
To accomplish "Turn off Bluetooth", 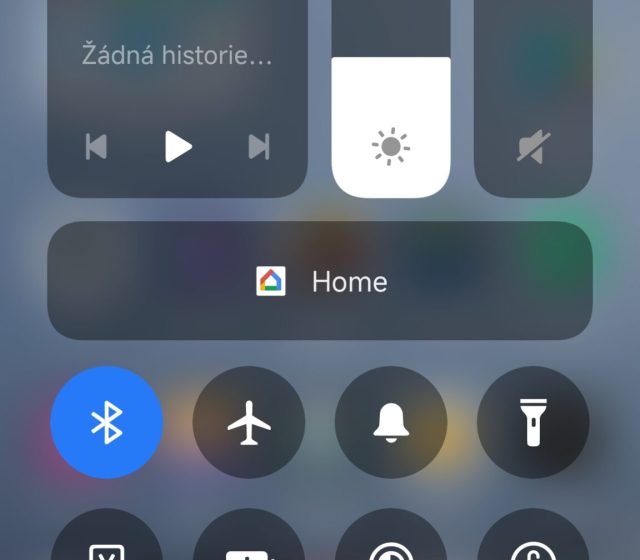I will (x=107, y=422).
